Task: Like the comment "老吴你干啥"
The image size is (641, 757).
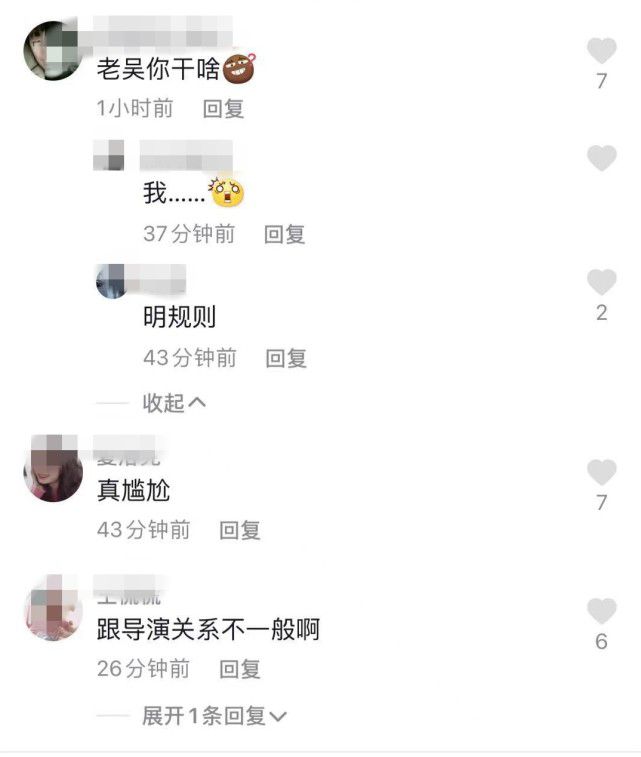Action: pyautogui.click(x=601, y=50)
